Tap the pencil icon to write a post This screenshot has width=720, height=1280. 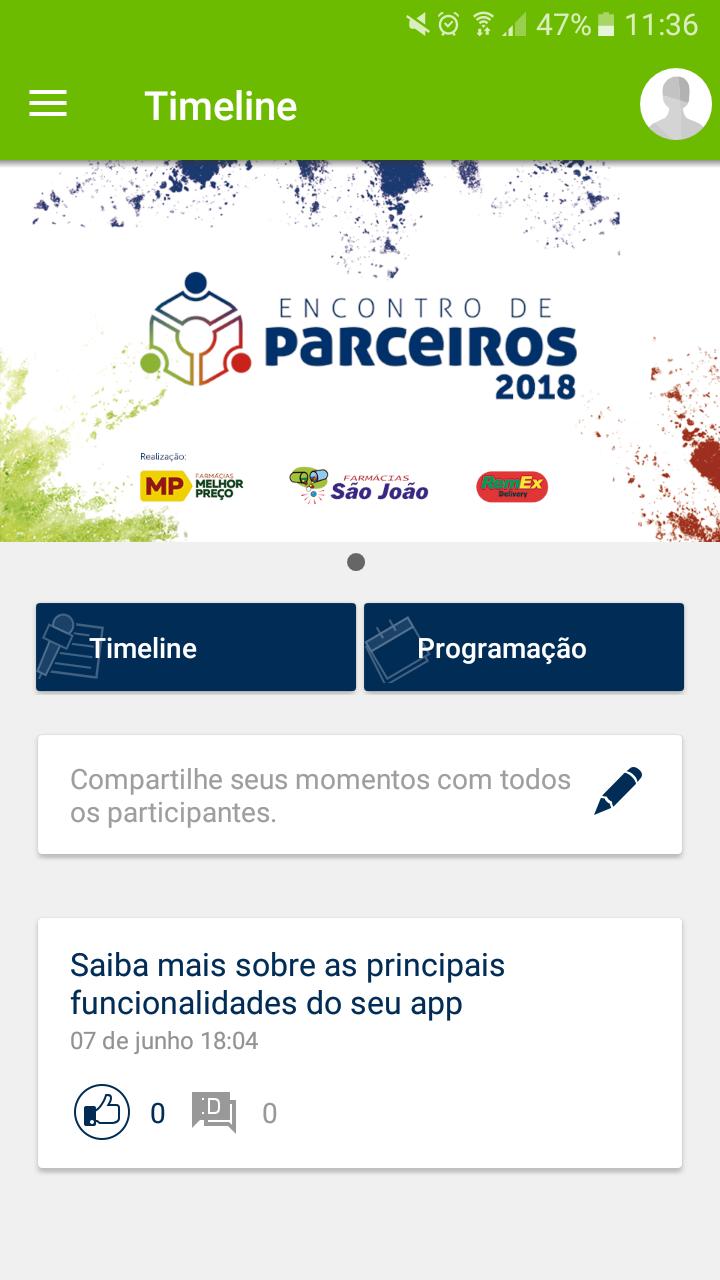click(617, 788)
